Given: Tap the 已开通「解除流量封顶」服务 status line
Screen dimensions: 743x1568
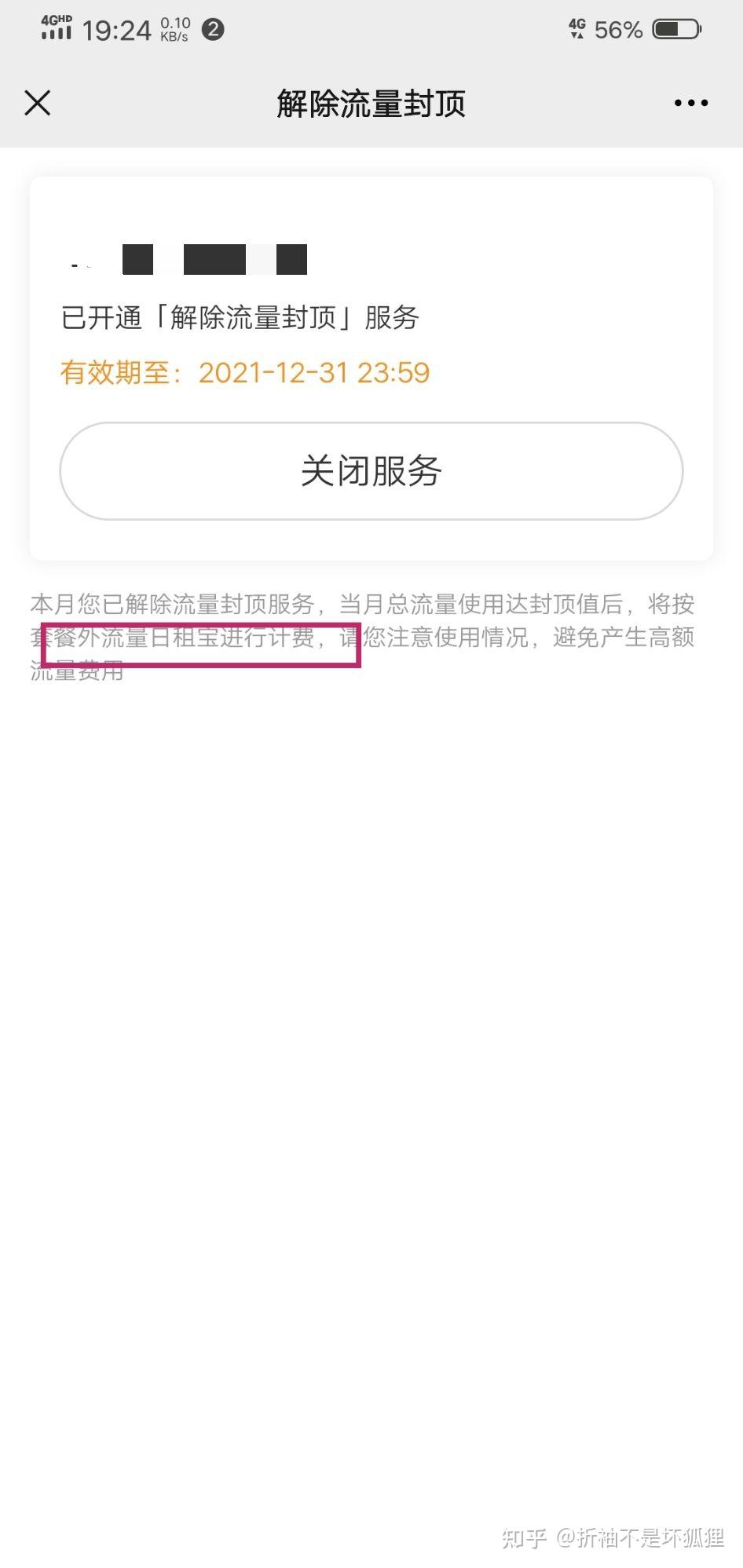Looking at the screenshot, I should (x=240, y=318).
